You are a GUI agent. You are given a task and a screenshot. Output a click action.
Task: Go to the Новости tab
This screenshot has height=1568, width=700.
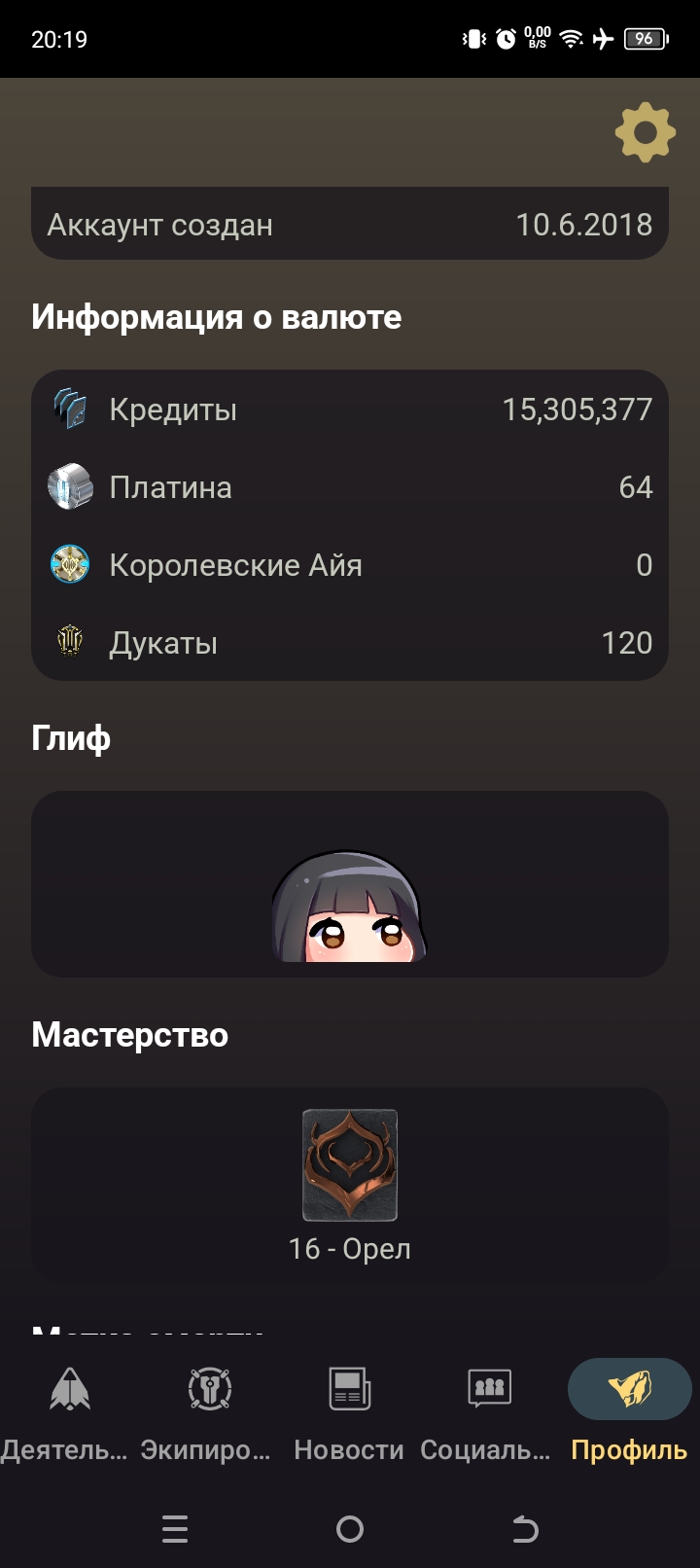pyautogui.click(x=349, y=1408)
